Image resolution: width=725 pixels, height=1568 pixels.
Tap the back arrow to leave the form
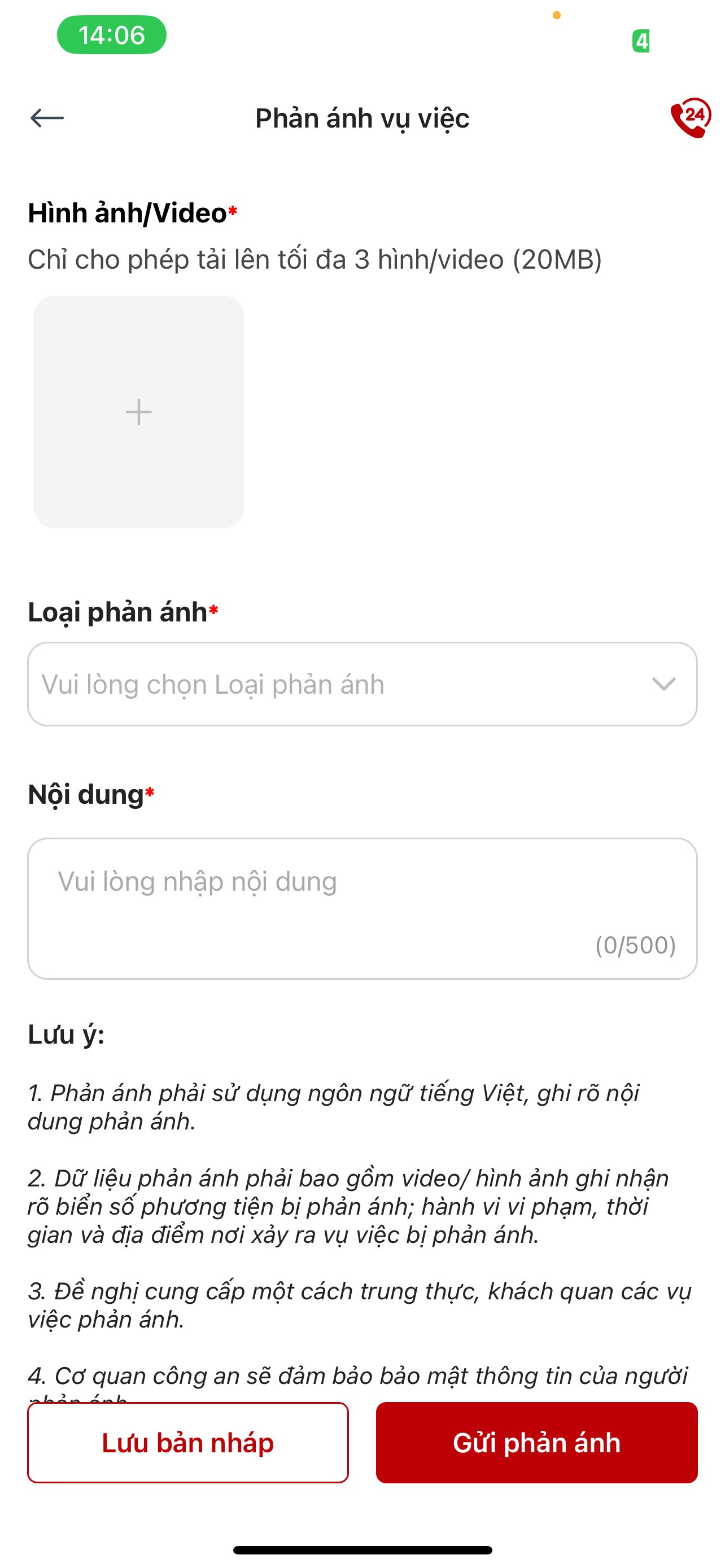(x=46, y=119)
